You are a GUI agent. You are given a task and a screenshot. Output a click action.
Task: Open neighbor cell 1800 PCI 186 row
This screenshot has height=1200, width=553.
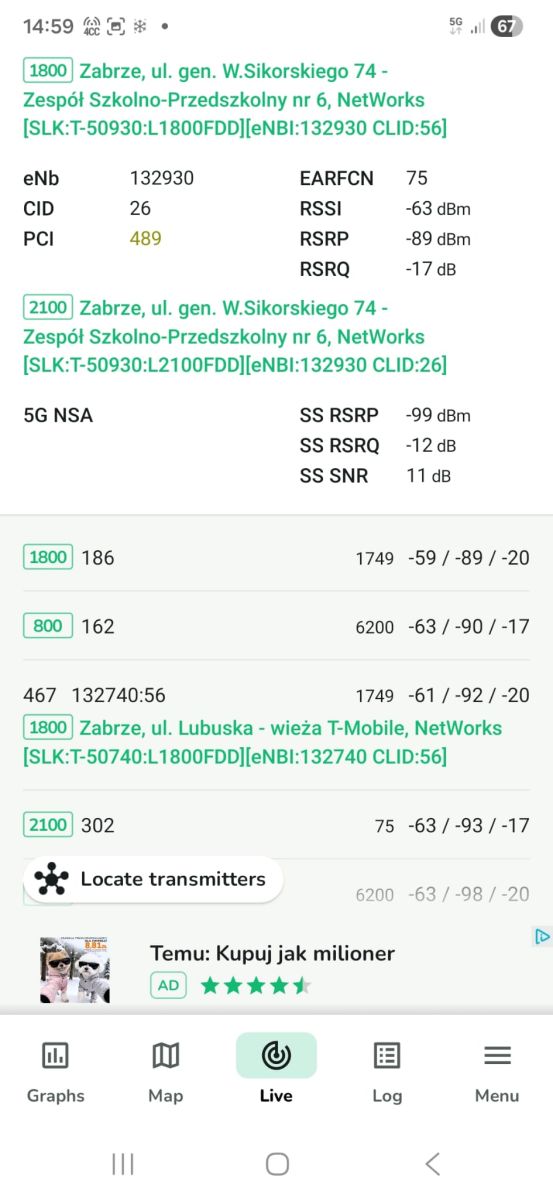[276, 558]
